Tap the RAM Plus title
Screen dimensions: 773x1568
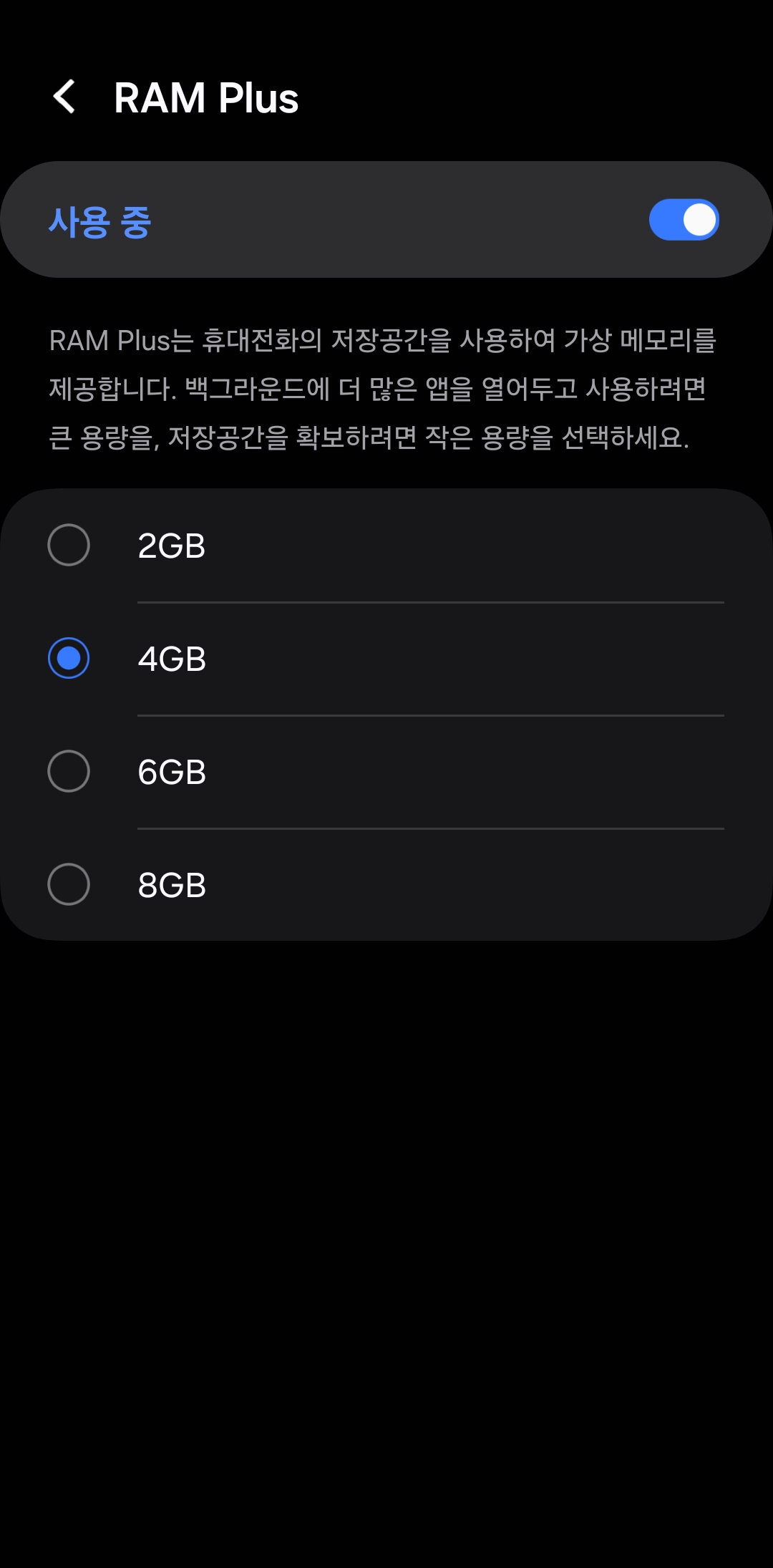[206, 98]
